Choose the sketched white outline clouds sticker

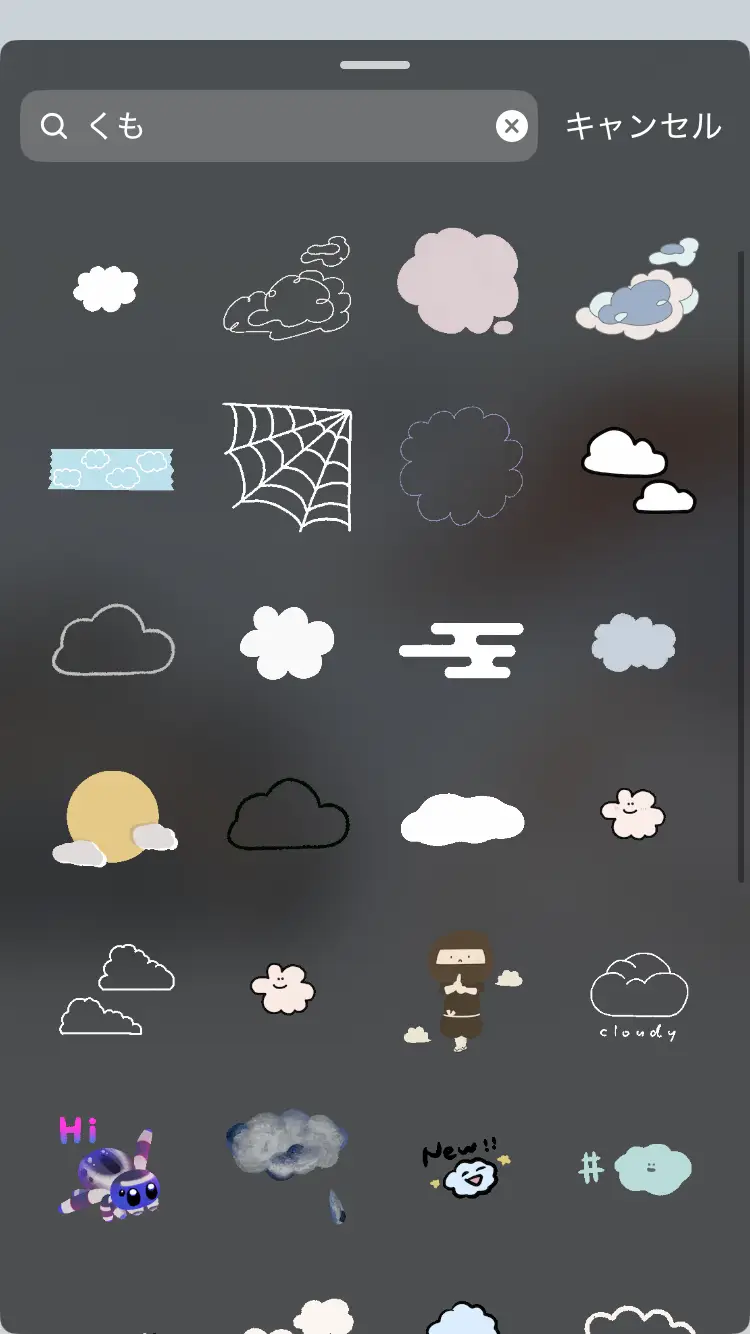(288, 290)
